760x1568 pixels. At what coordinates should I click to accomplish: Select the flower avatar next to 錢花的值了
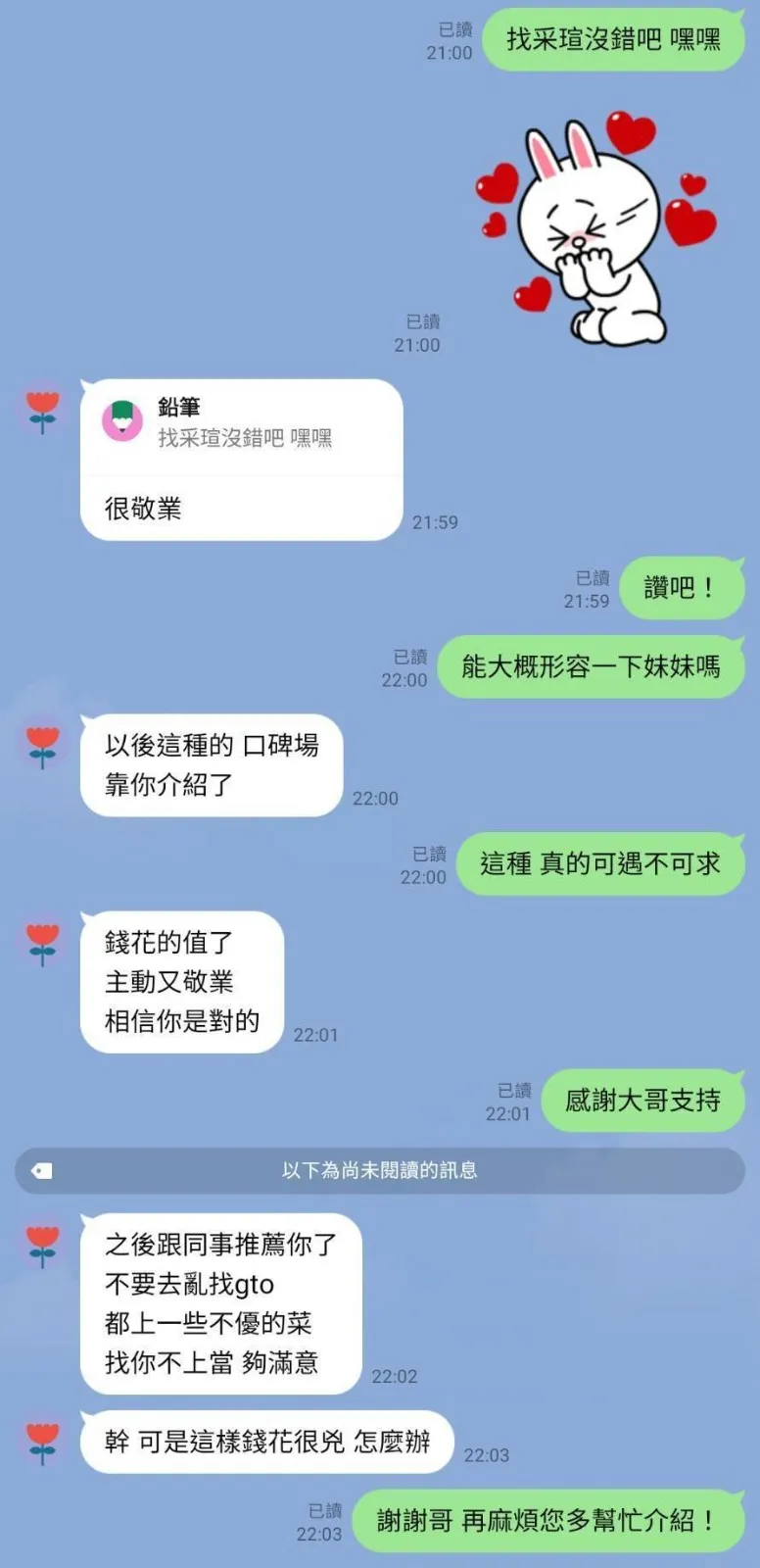coord(43,941)
